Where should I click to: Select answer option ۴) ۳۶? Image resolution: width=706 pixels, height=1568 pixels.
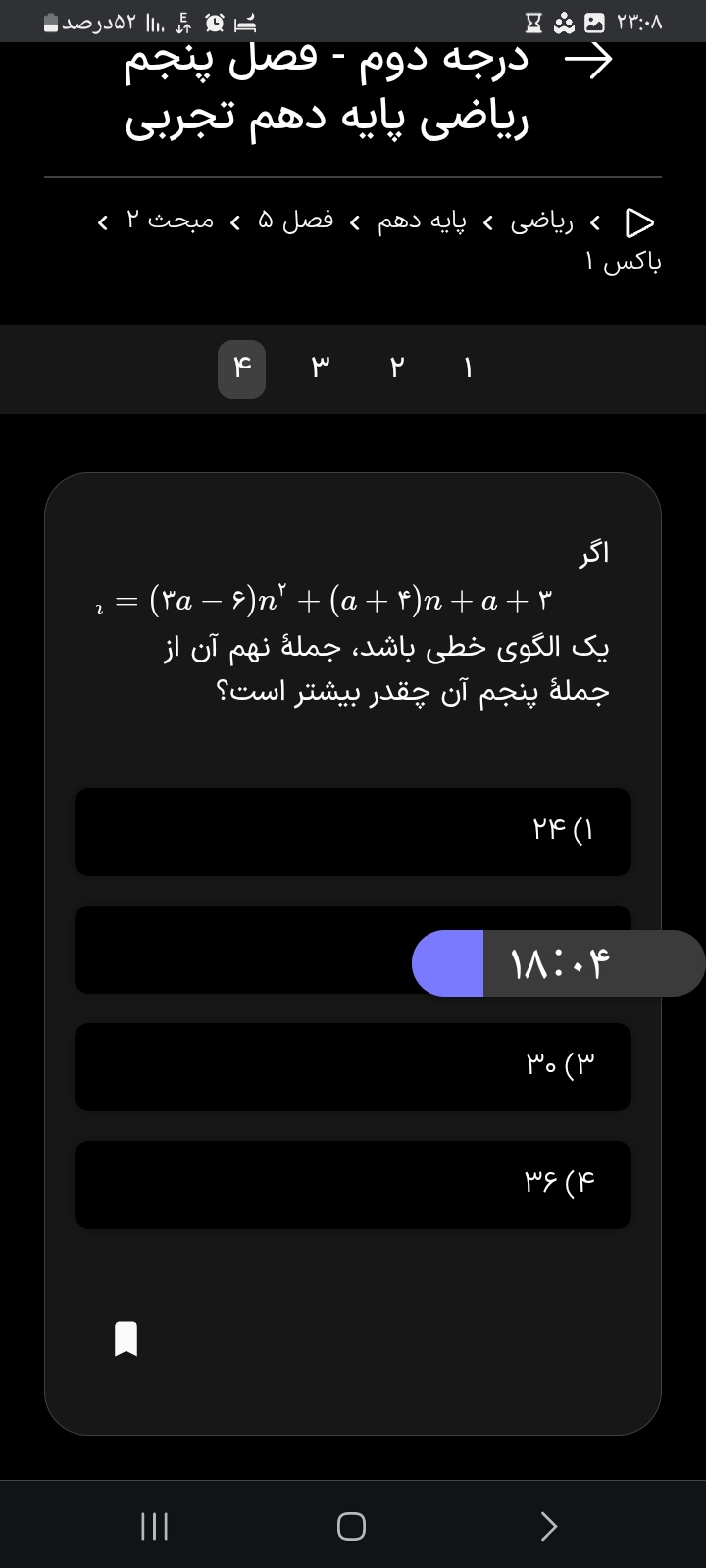[x=353, y=1184]
